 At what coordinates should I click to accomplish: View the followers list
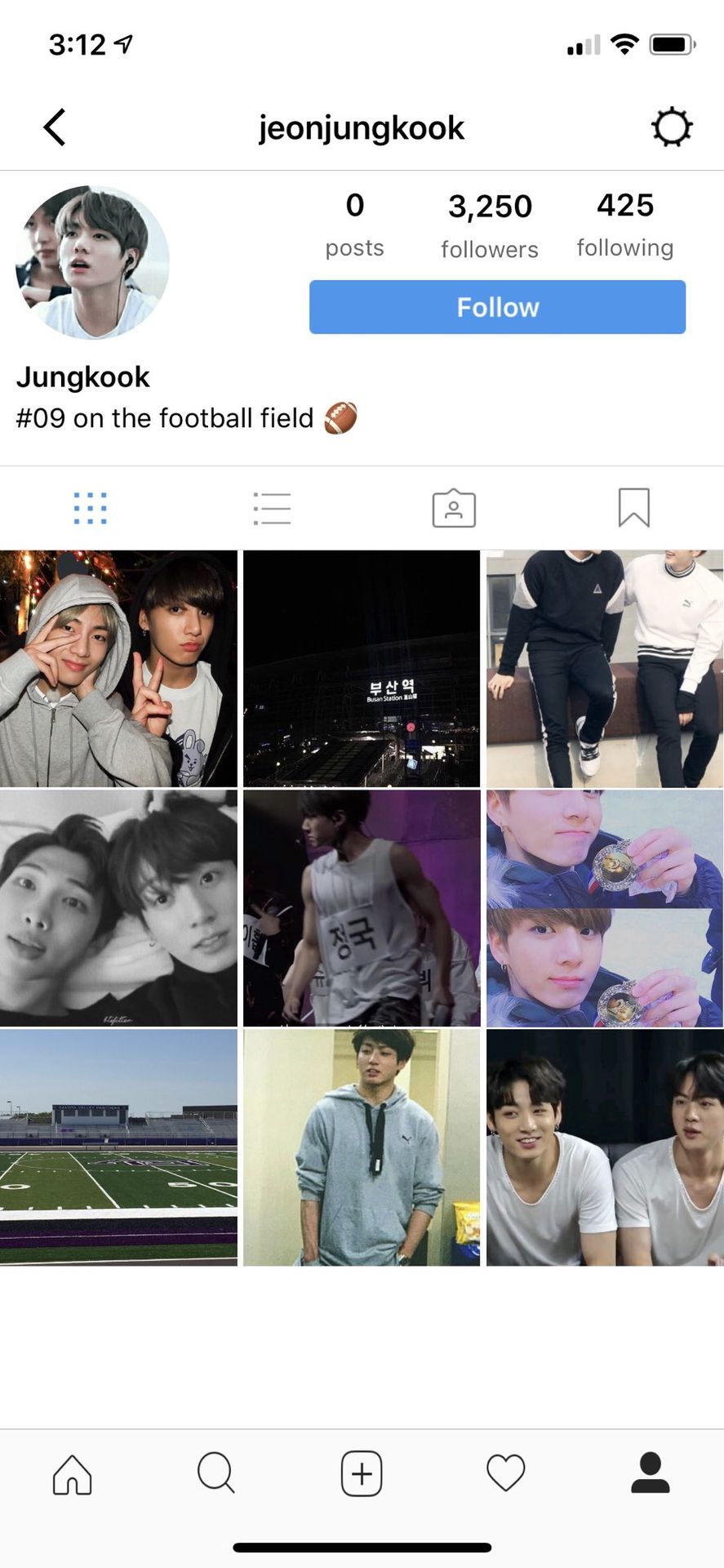(x=490, y=225)
